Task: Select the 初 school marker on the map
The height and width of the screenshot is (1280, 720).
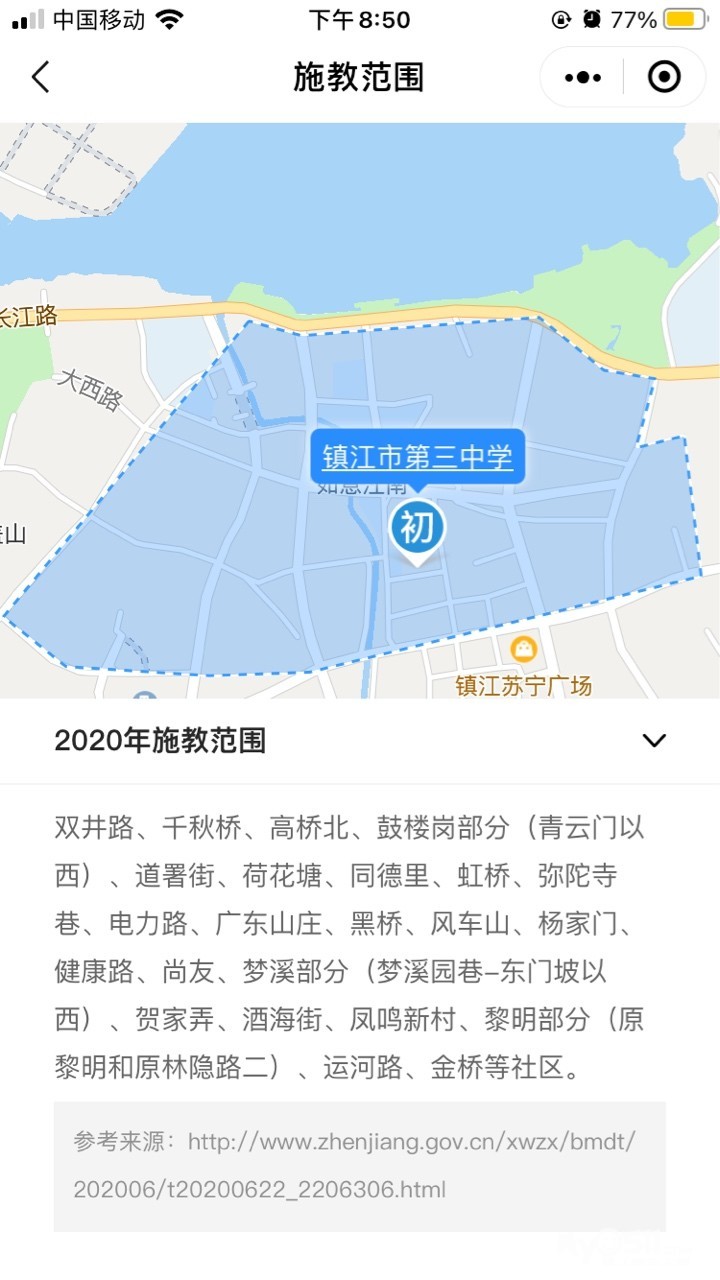Action: click(417, 528)
